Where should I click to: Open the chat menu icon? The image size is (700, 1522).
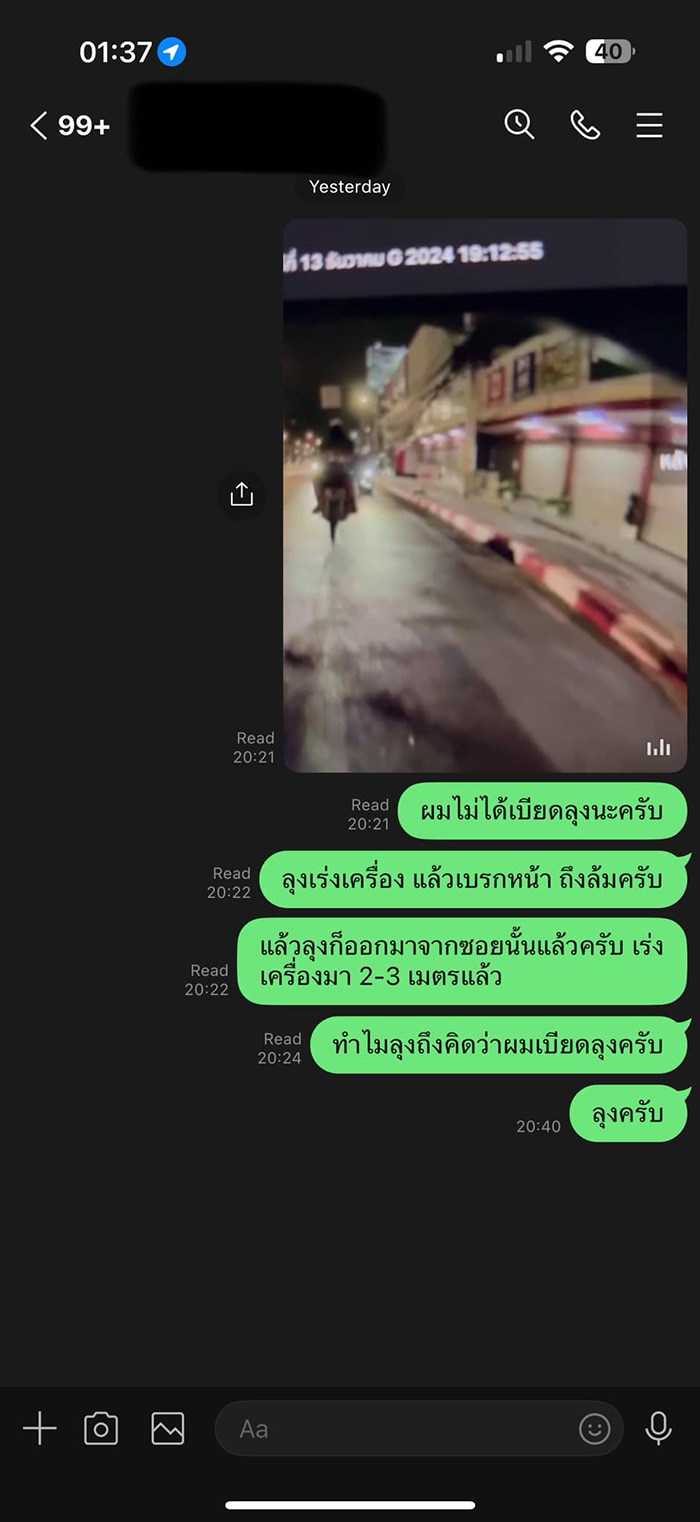coord(650,125)
